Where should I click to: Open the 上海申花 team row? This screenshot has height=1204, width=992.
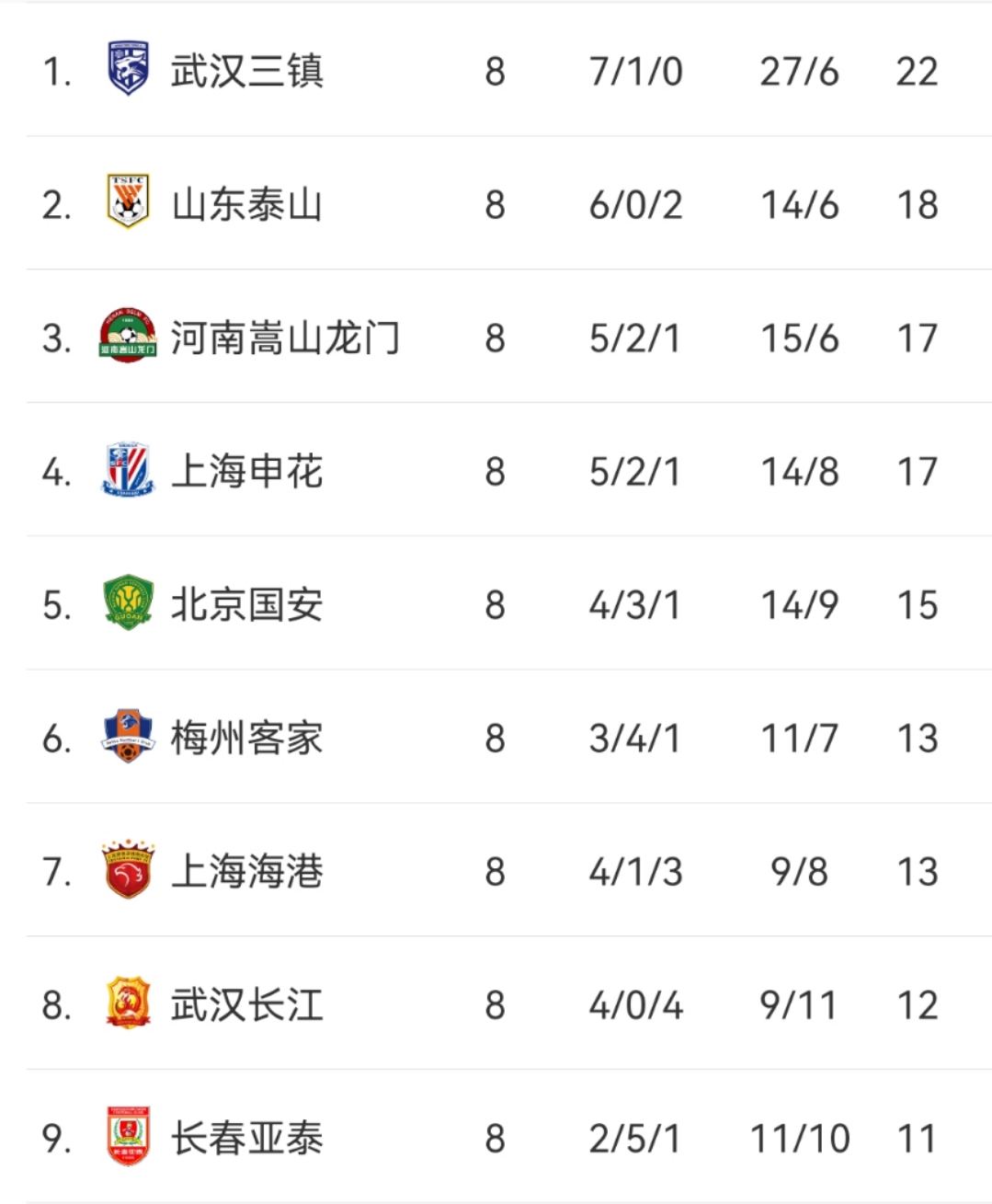pyautogui.click(x=246, y=472)
